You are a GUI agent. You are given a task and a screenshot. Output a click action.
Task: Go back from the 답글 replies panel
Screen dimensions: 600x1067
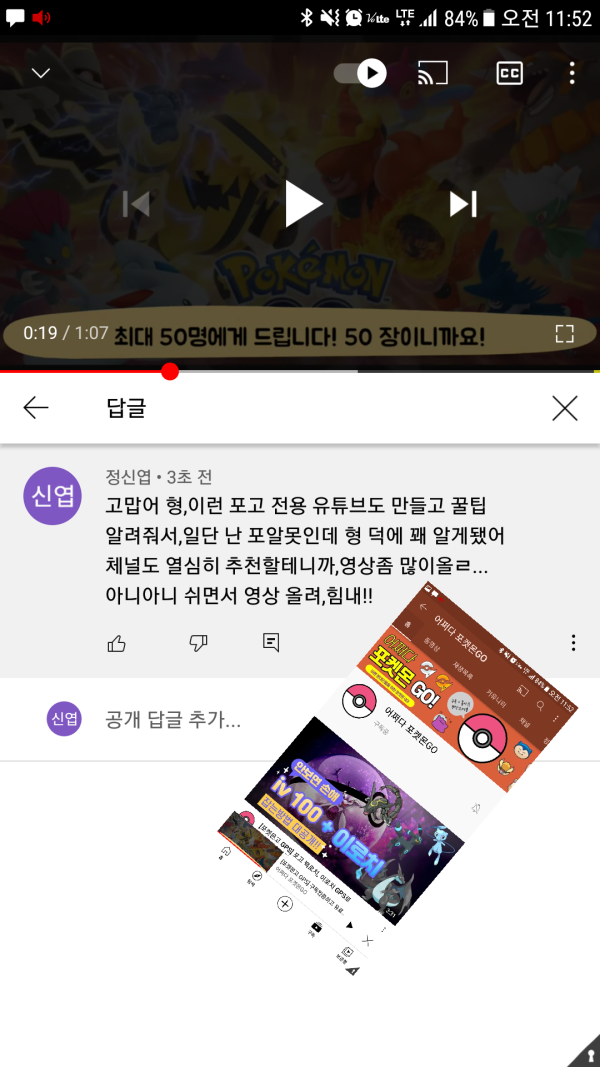coord(36,407)
